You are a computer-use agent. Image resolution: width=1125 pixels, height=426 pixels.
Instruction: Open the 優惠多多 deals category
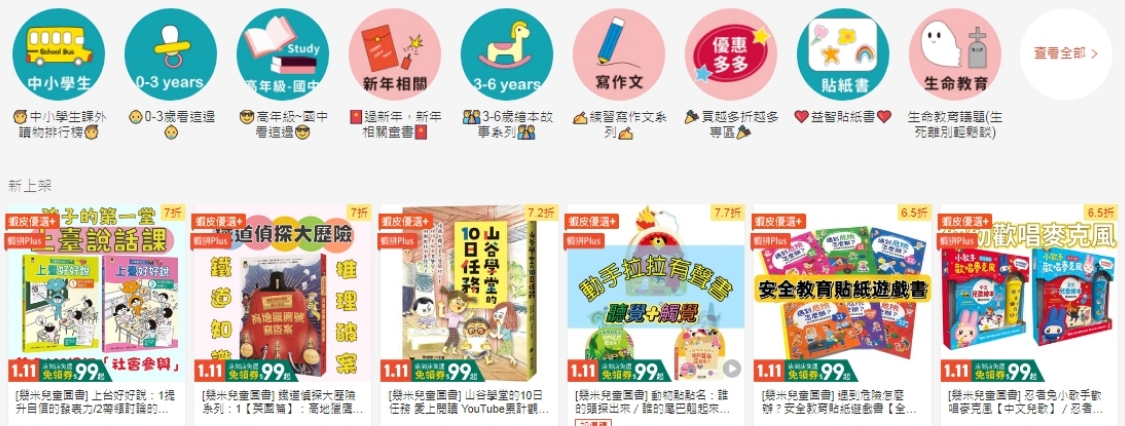(x=730, y=55)
